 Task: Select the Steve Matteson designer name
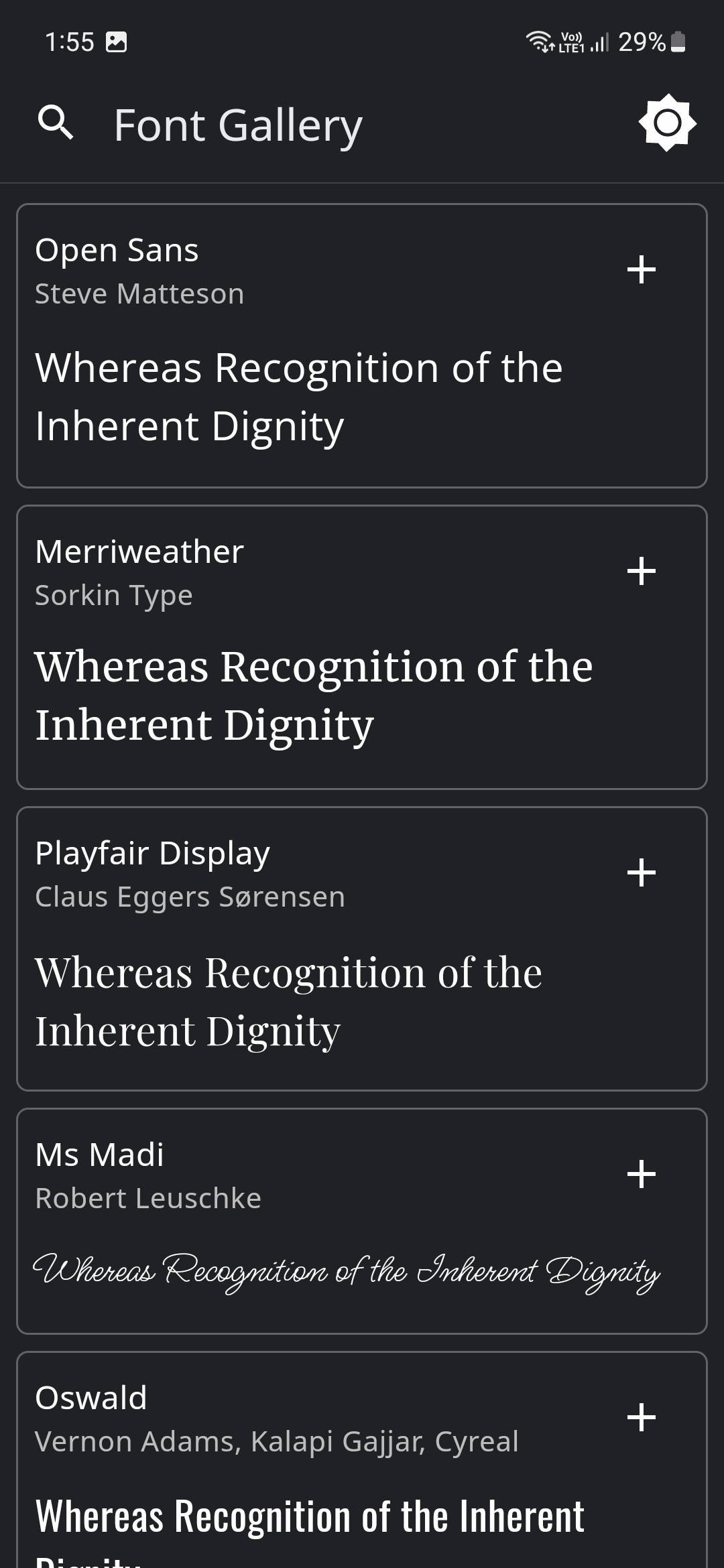(139, 292)
